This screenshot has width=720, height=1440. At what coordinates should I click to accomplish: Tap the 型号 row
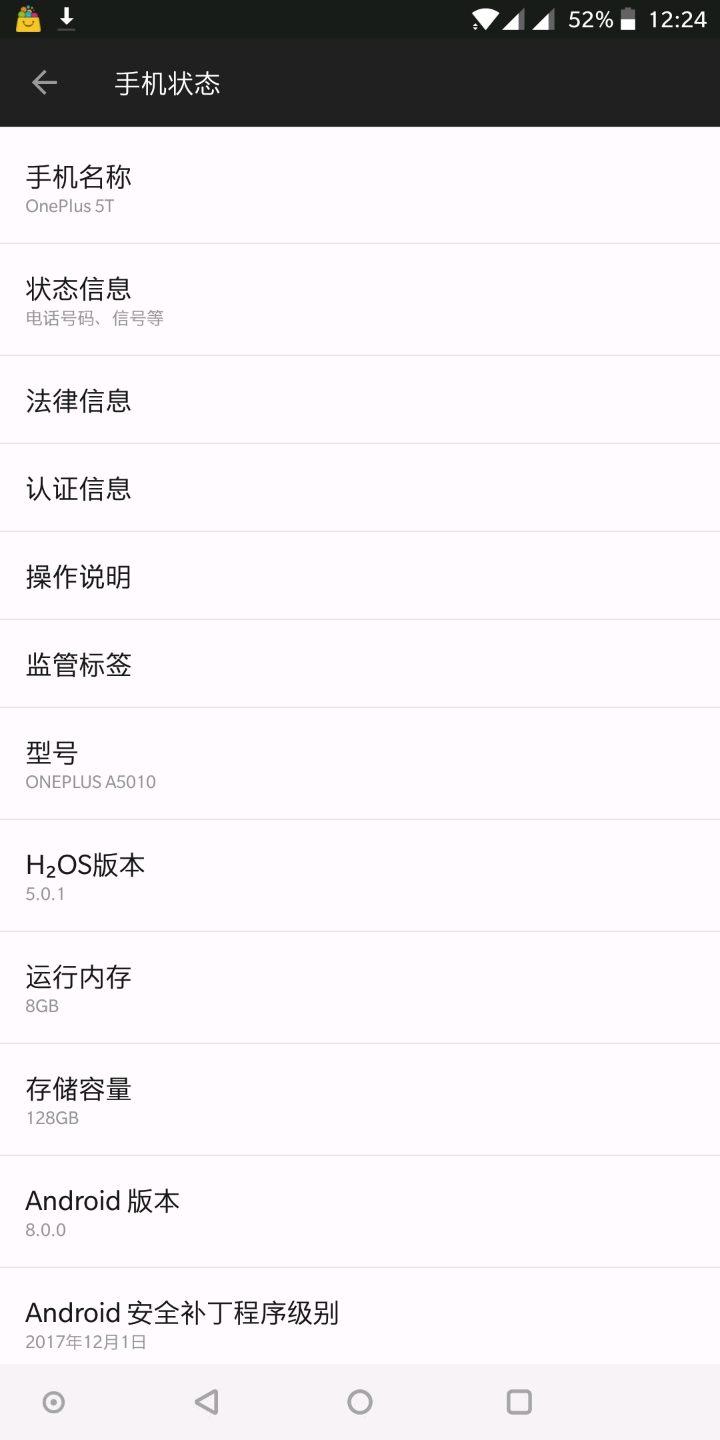360,764
